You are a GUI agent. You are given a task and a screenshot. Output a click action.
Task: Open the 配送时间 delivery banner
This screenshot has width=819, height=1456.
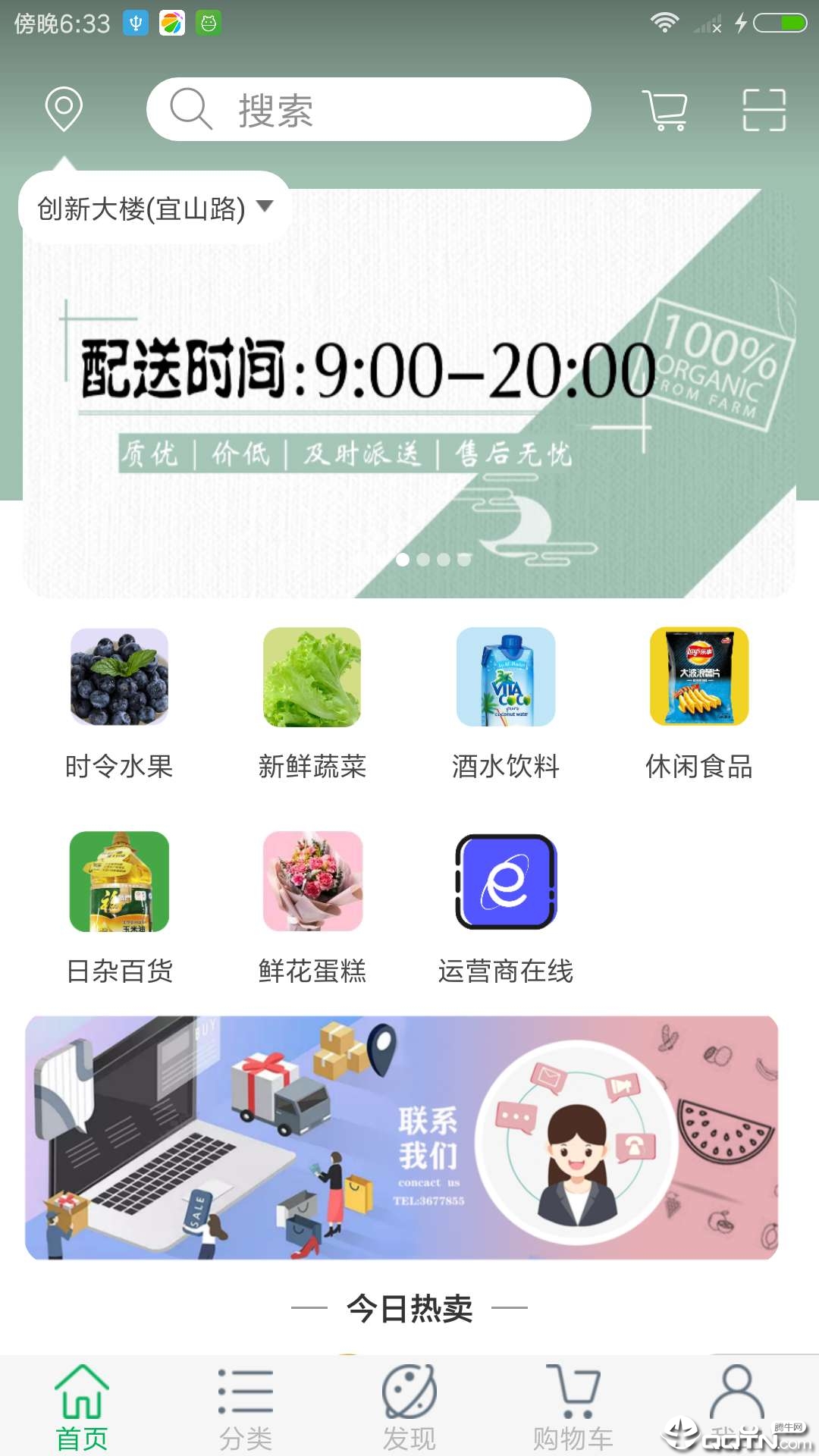pos(409,394)
